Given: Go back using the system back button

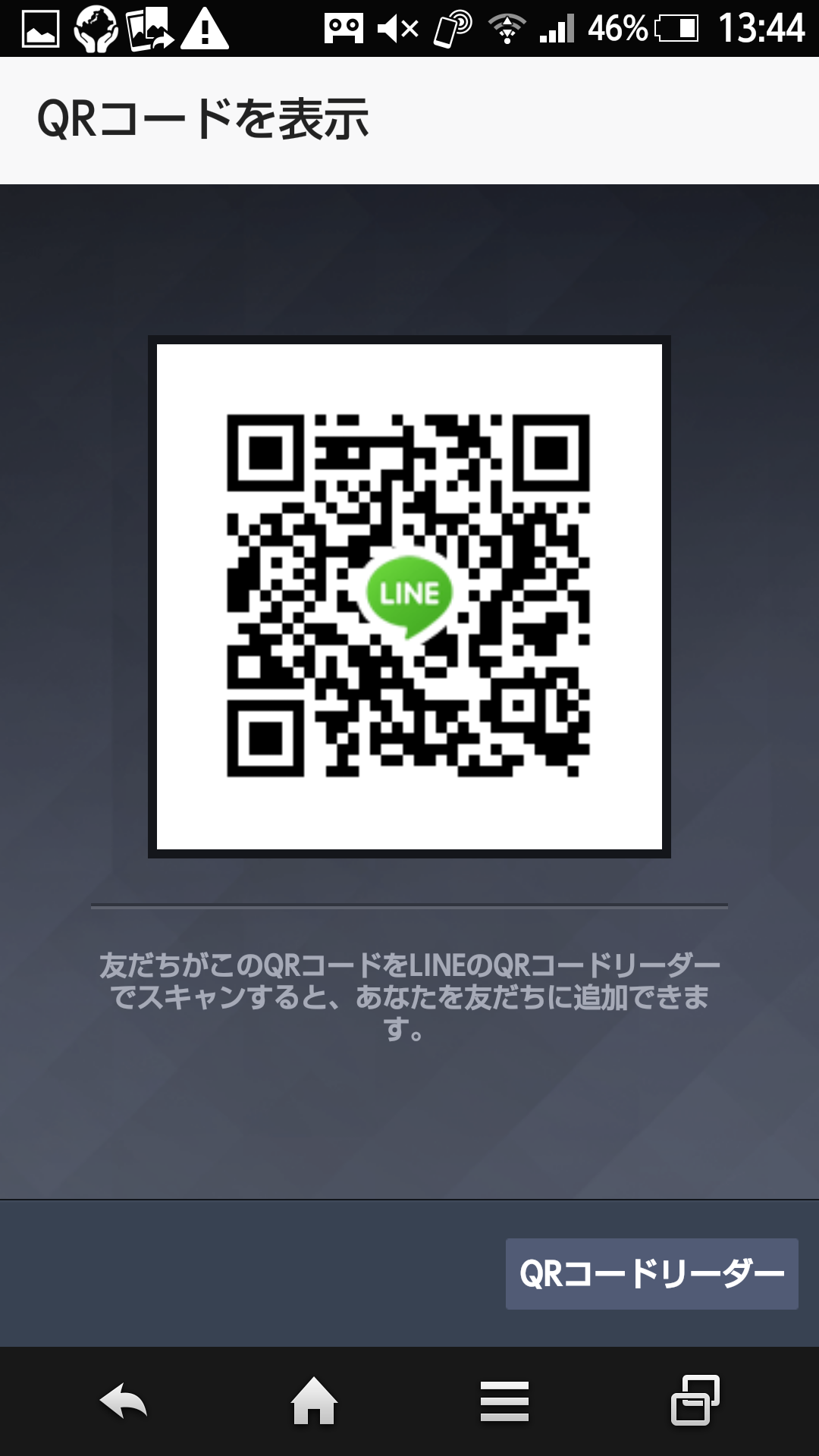Looking at the screenshot, I should click(x=124, y=1401).
